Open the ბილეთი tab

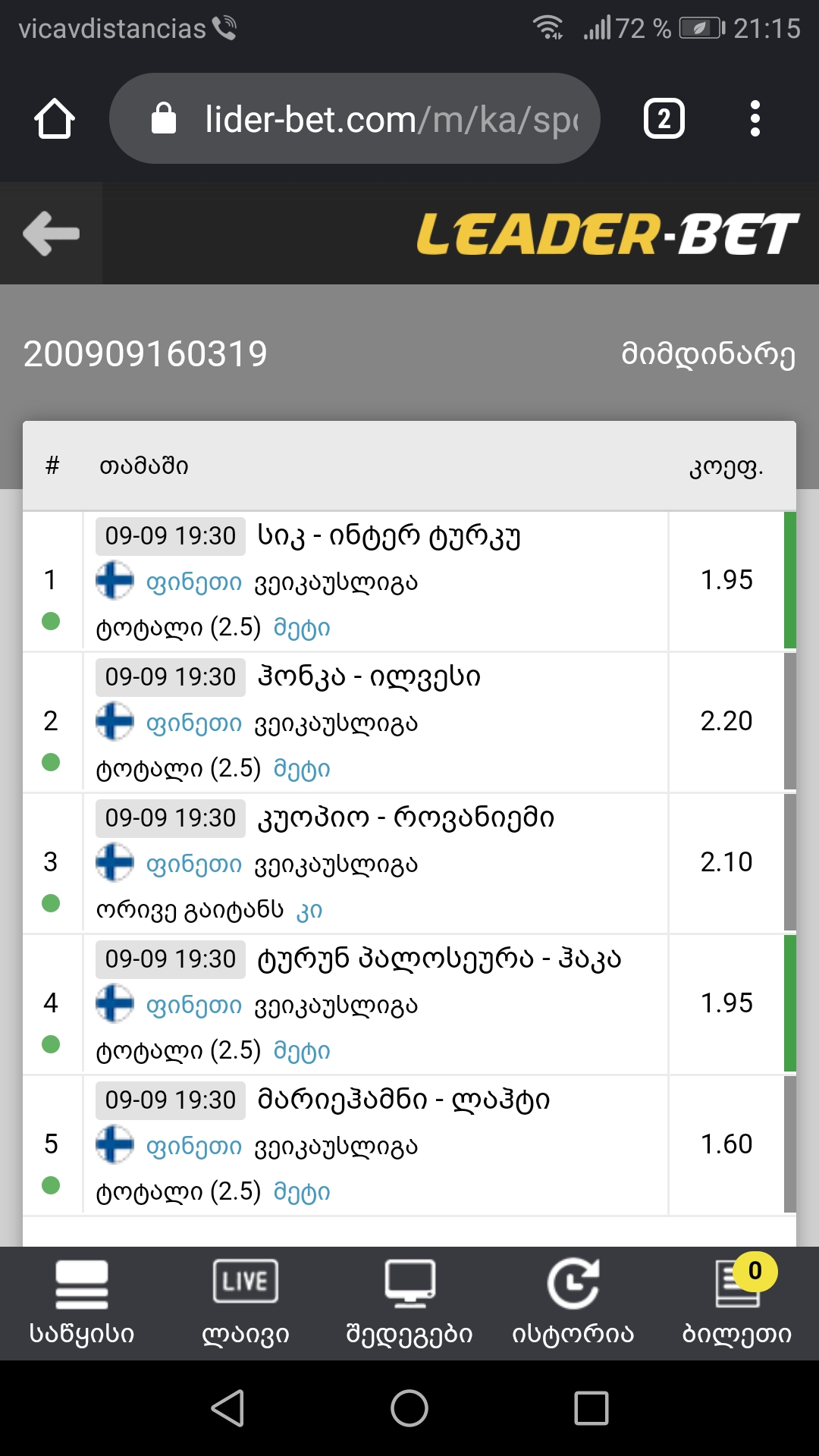click(737, 1303)
